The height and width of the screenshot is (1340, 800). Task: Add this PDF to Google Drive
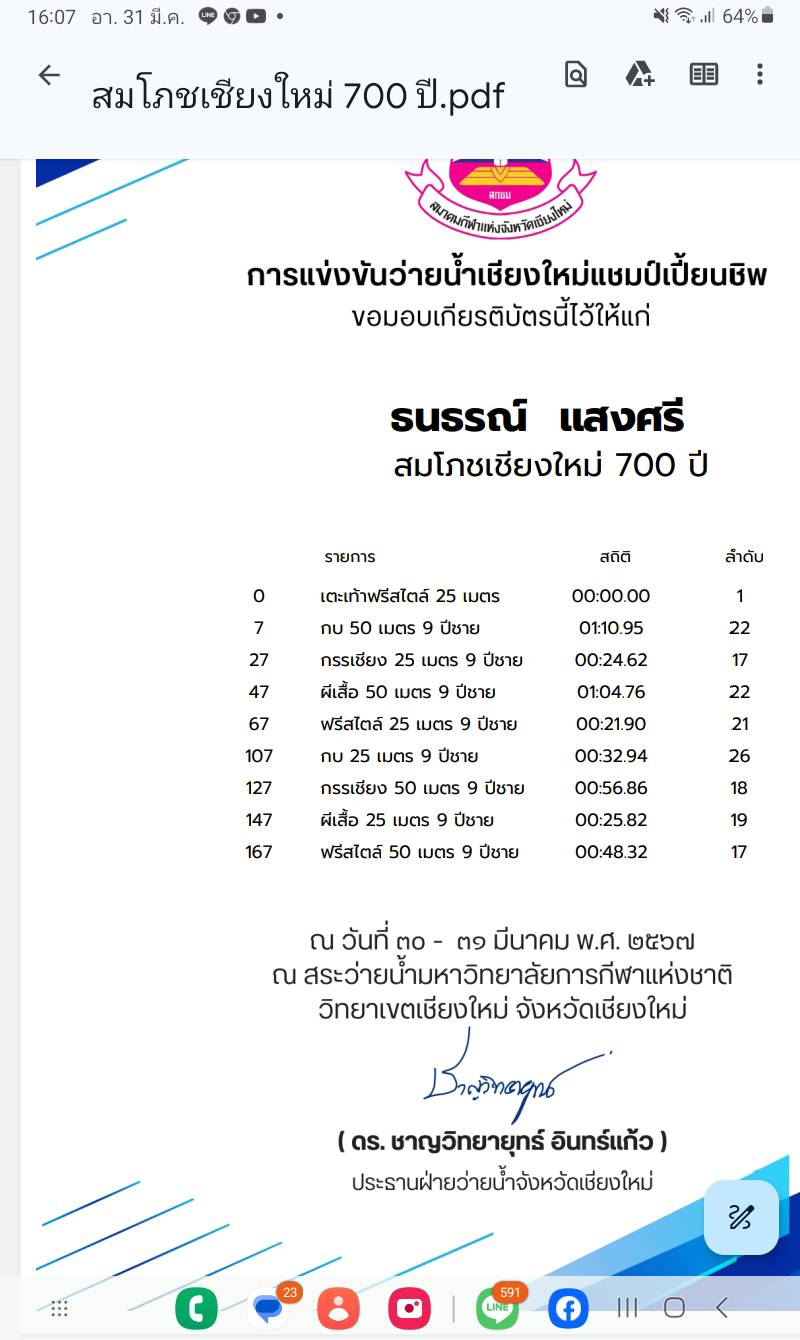(x=639, y=74)
